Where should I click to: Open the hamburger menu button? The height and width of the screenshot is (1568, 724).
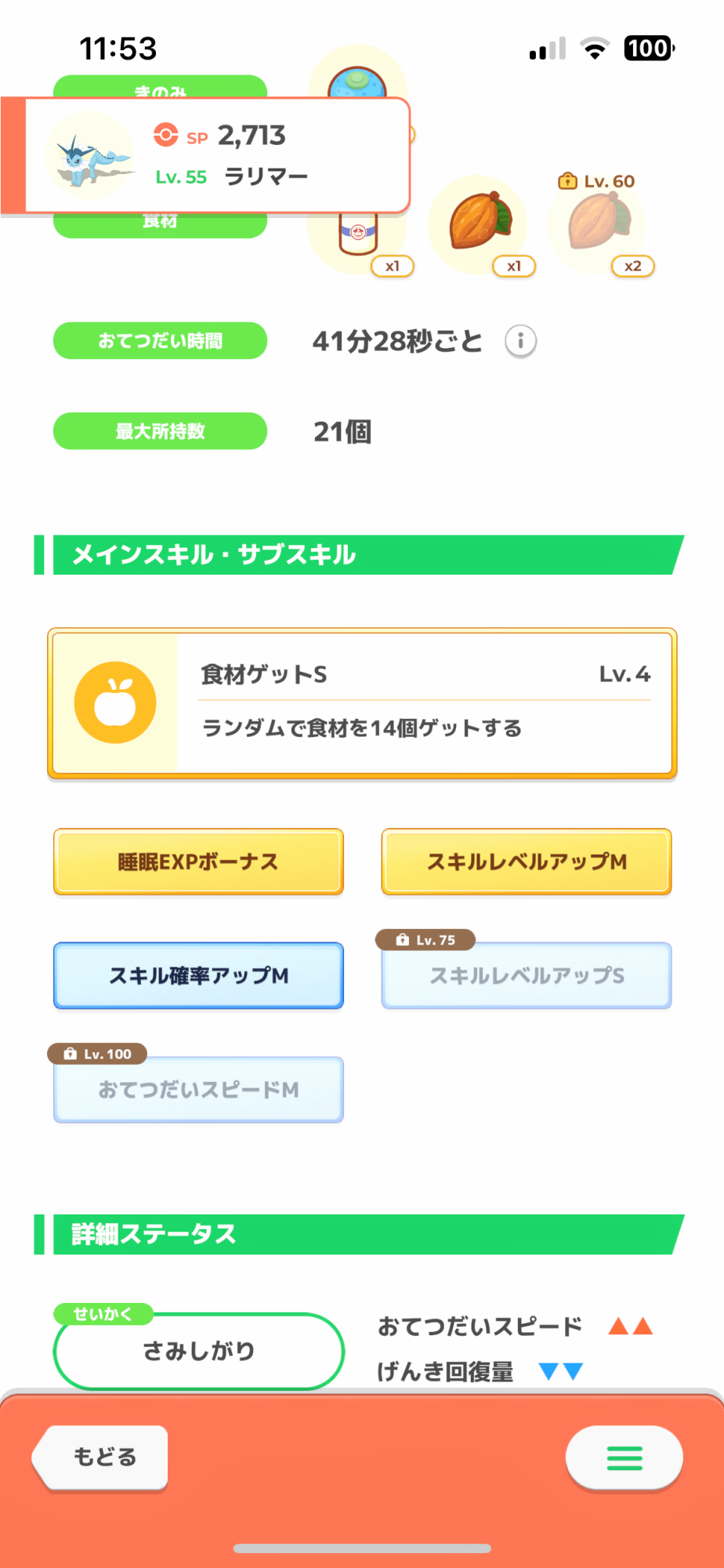pyautogui.click(x=624, y=1457)
